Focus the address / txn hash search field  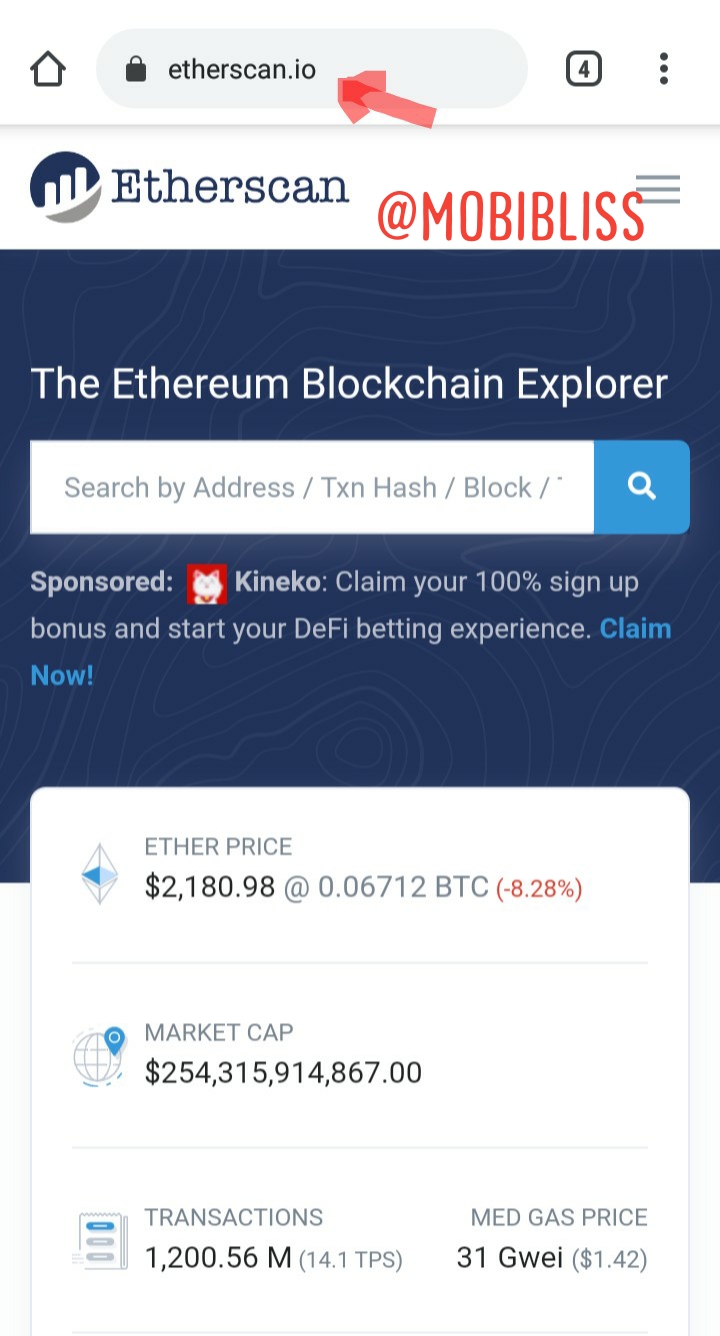(x=312, y=487)
